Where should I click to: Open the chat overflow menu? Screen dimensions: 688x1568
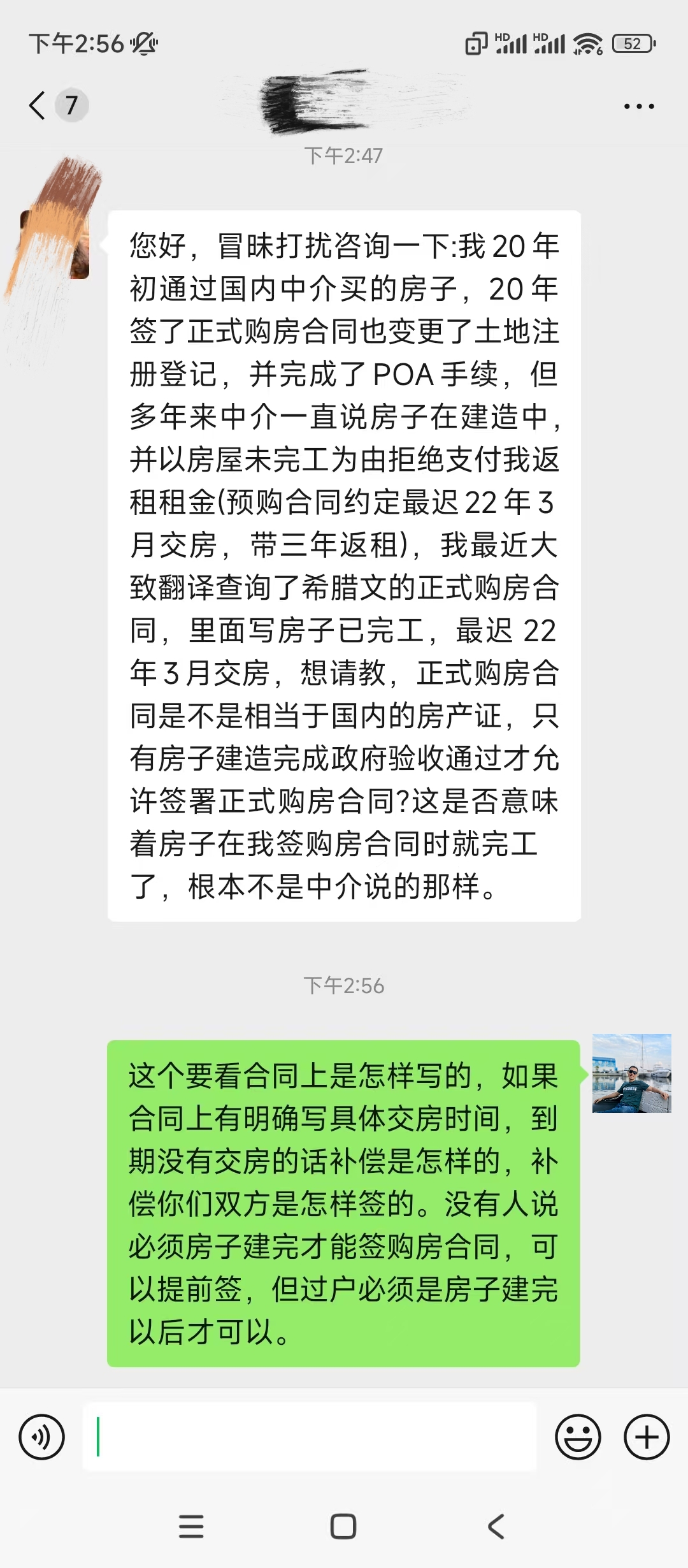(x=639, y=106)
